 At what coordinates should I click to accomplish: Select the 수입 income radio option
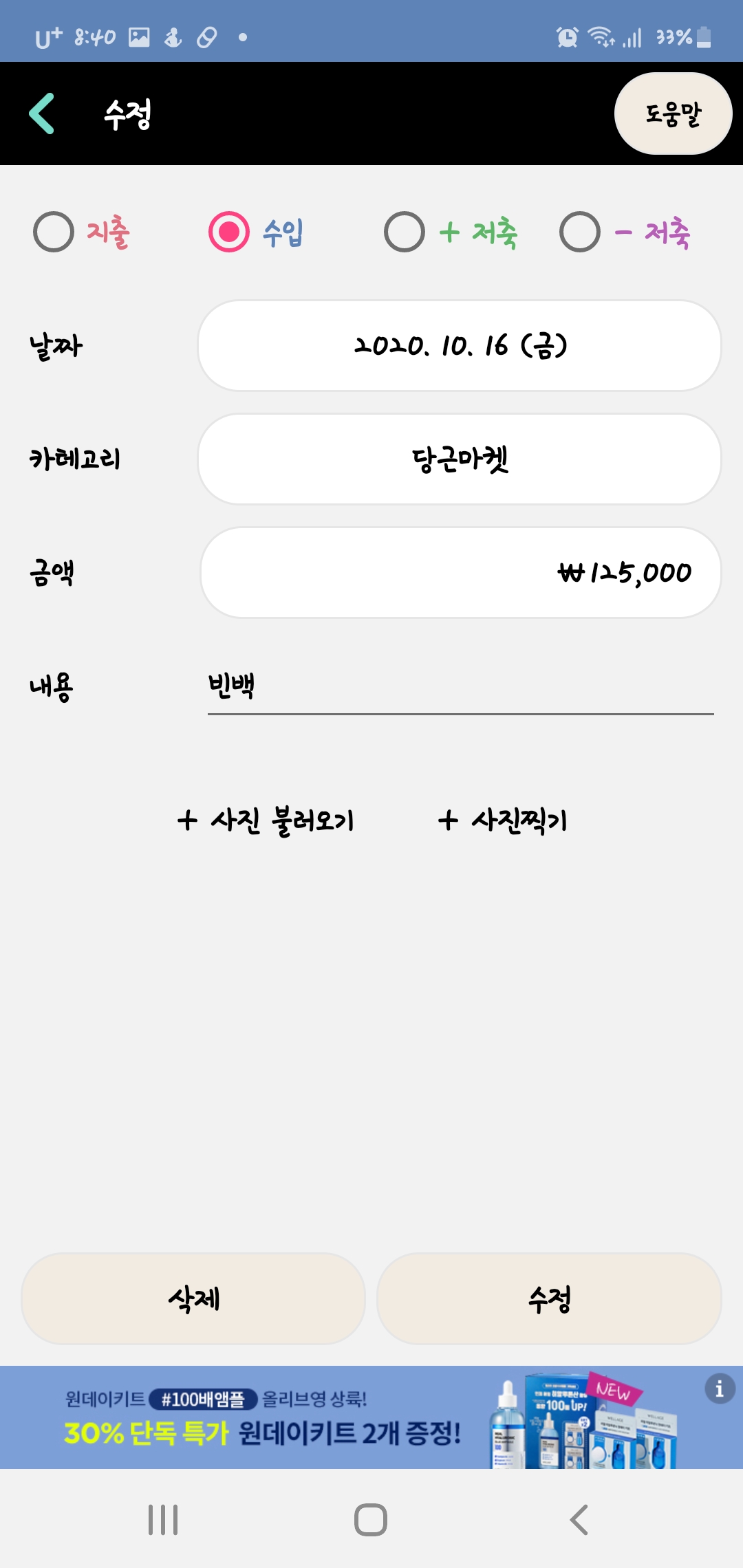pos(229,232)
